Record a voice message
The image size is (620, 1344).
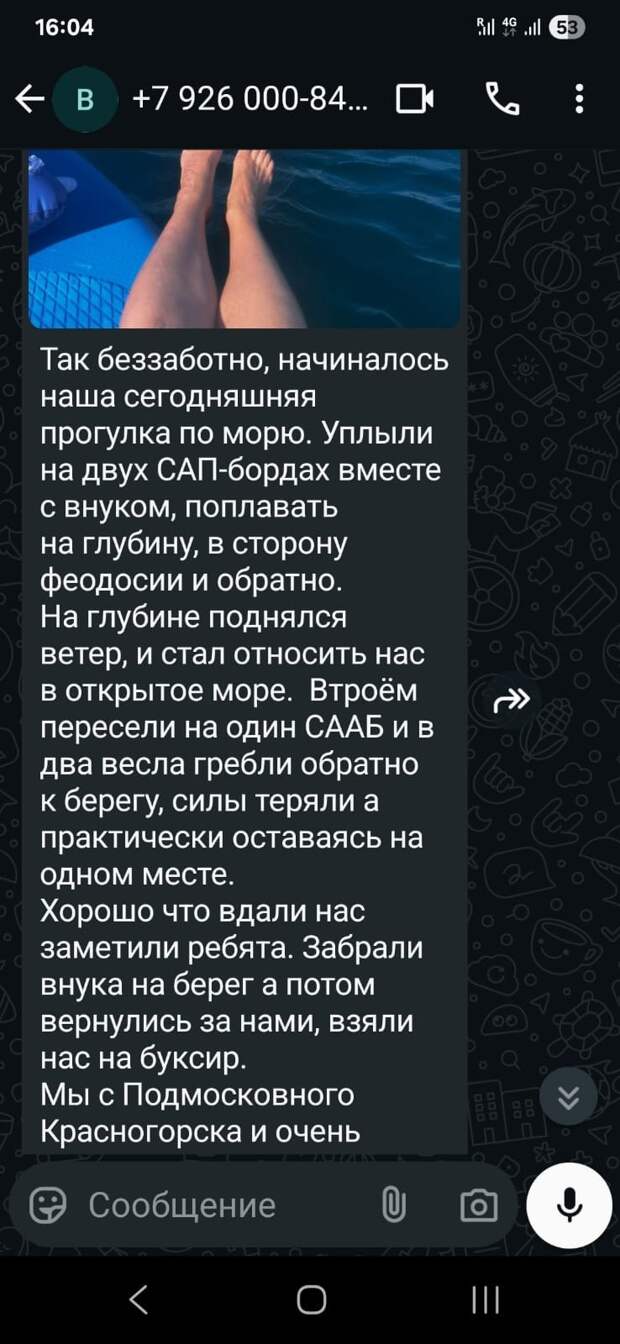coord(569,1205)
